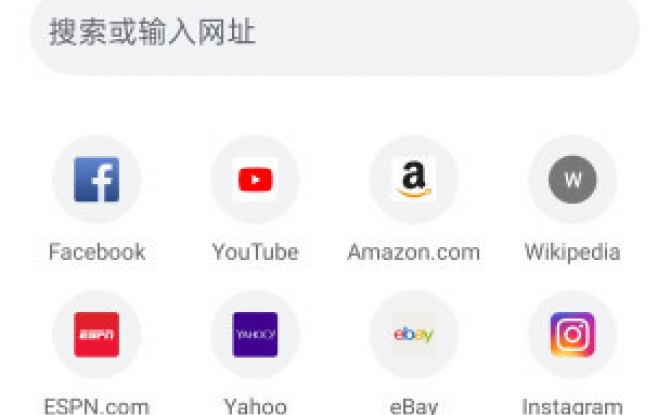The width and height of the screenshot is (670, 415).
Task: Go to the Amazon.com shortcut
Action: 413,180
